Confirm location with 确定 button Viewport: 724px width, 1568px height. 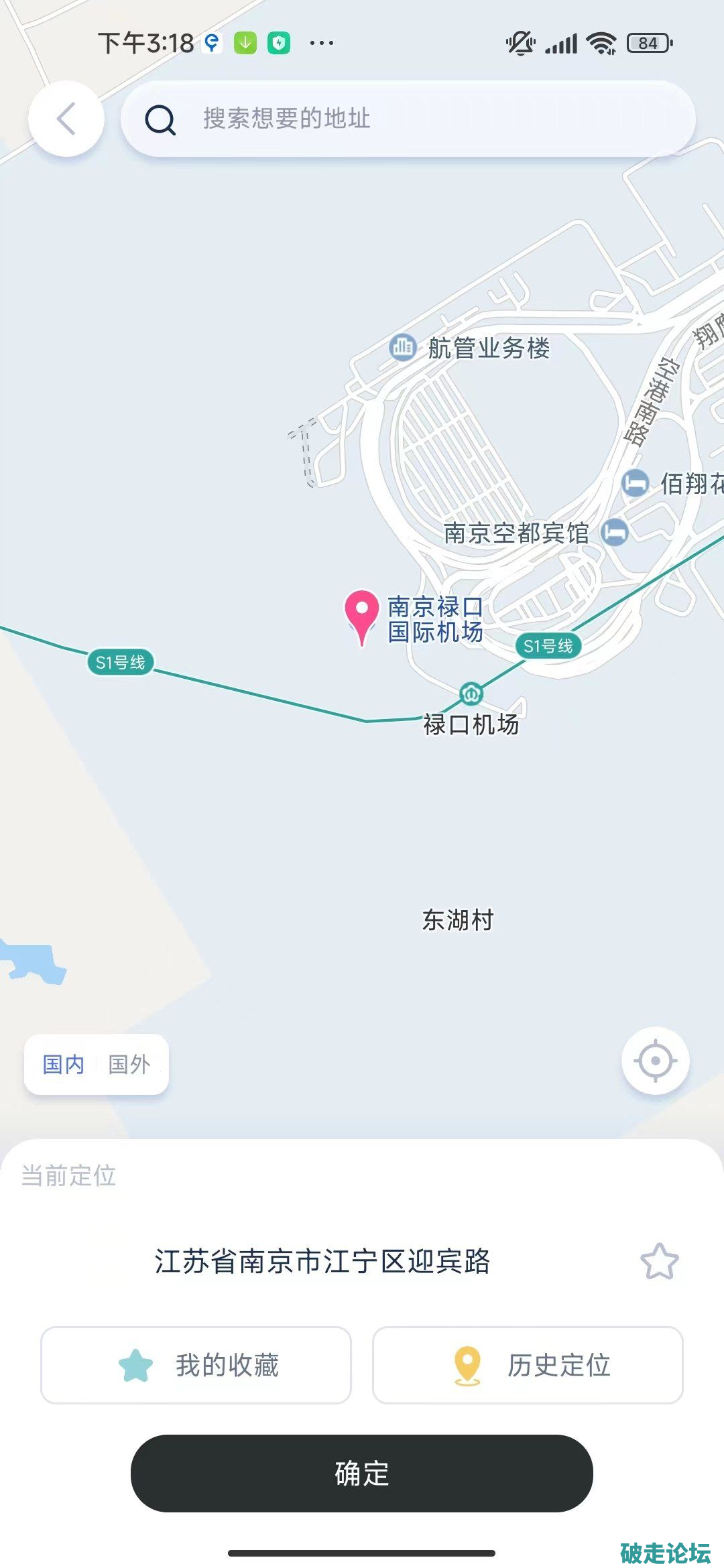(362, 1474)
